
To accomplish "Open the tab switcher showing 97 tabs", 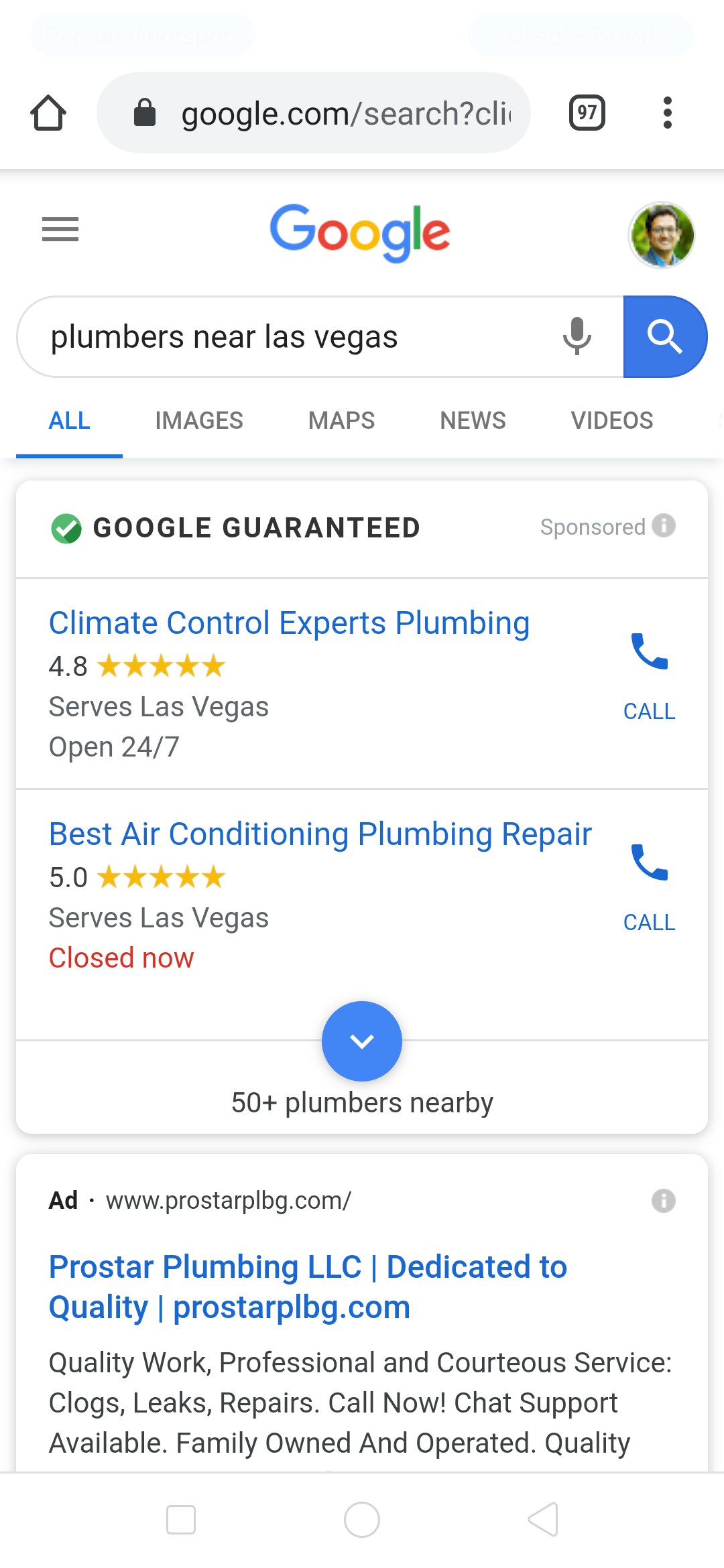I will 587,113.
